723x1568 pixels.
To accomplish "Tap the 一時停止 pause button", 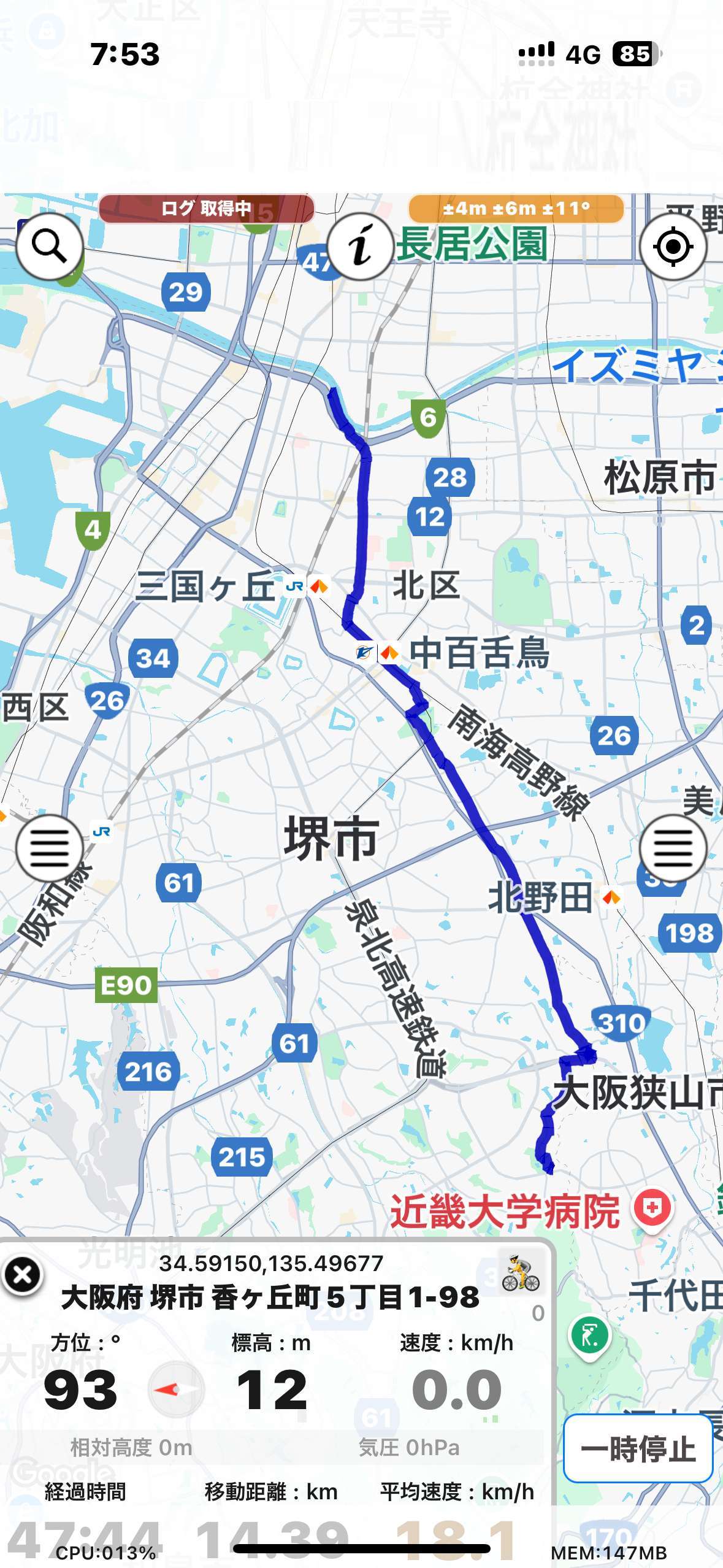I will coord(638,1448).
